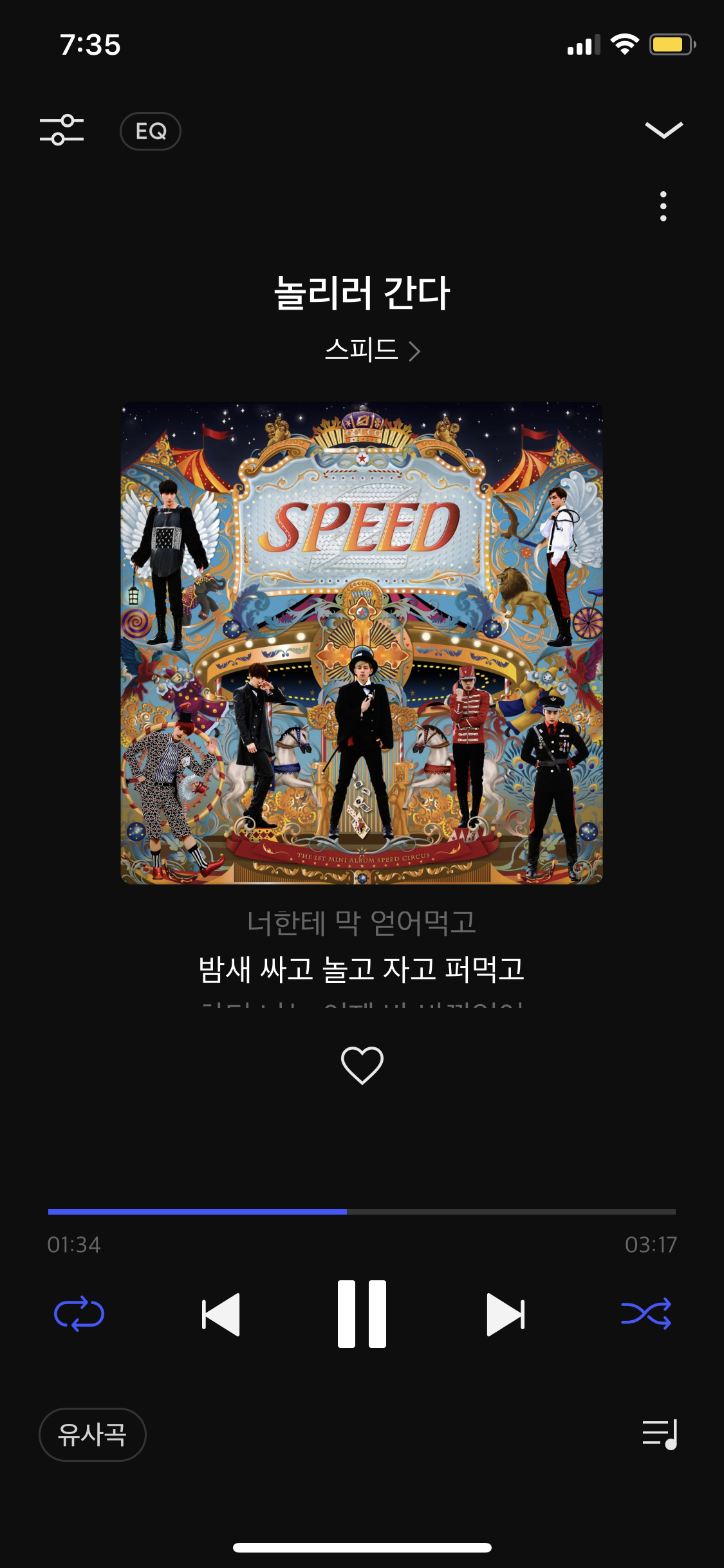Go back to the previous track

[219, 1315]
